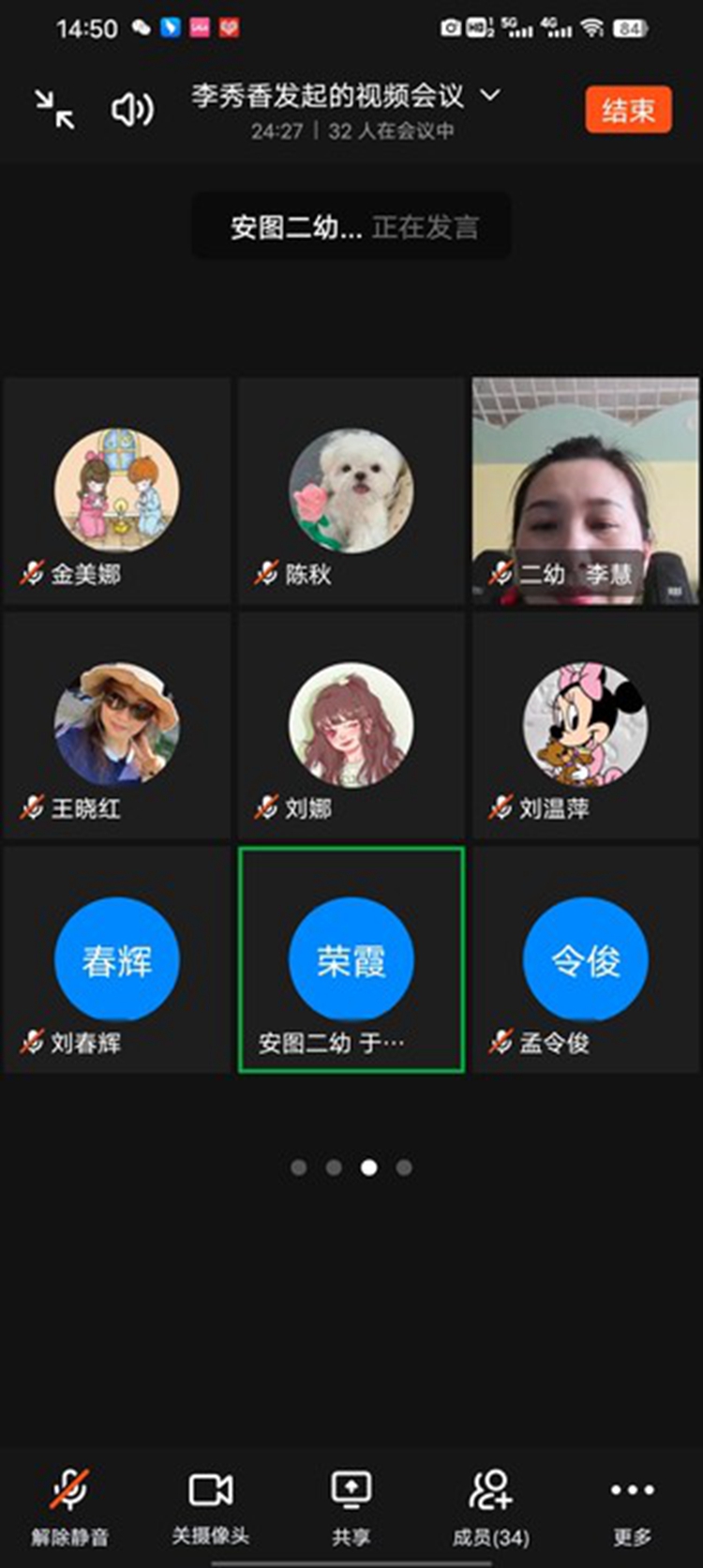Open the 安图二幼 speaking banner

click(x=351, y=225)
